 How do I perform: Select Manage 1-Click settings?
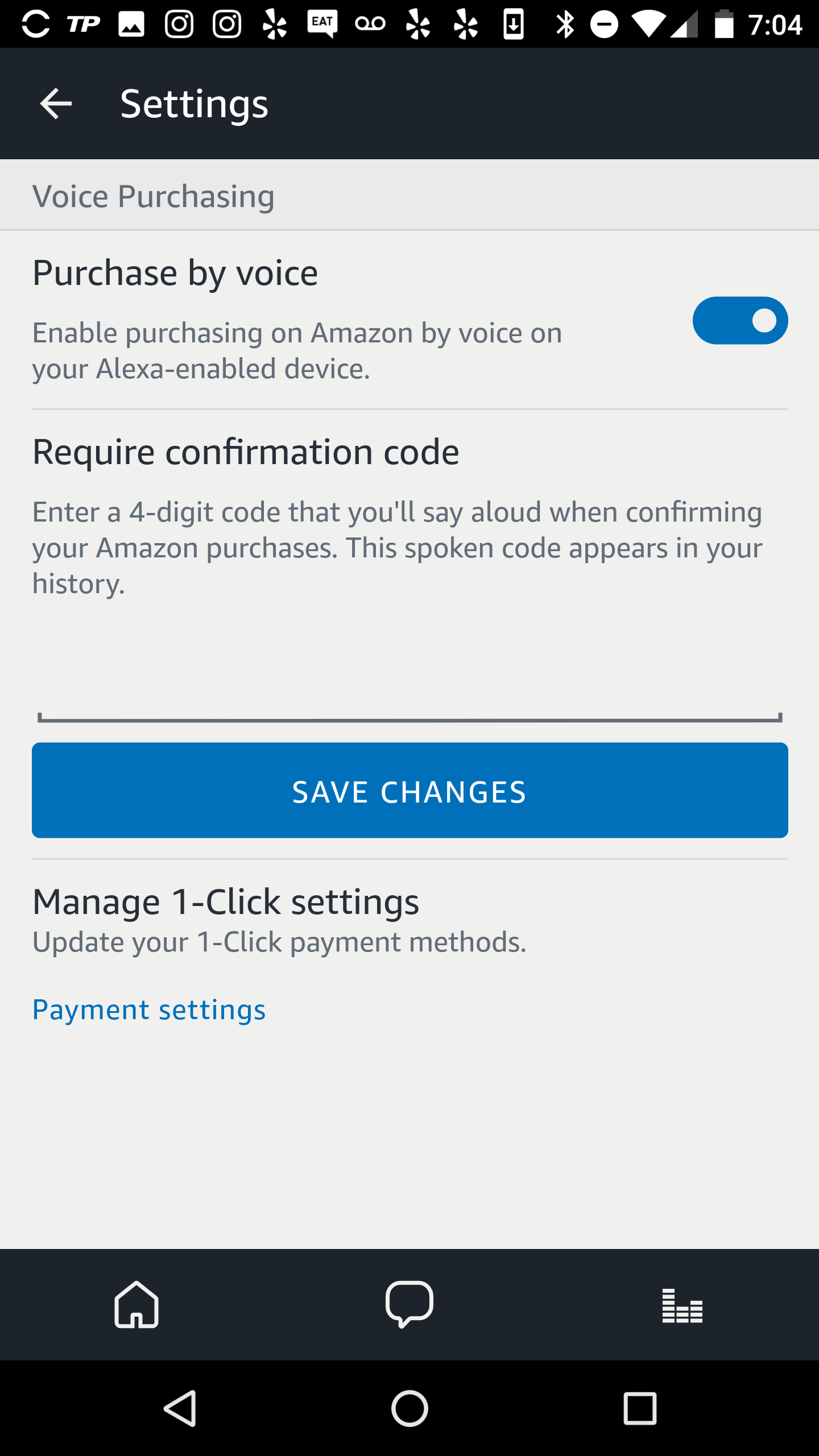point(226,900)
